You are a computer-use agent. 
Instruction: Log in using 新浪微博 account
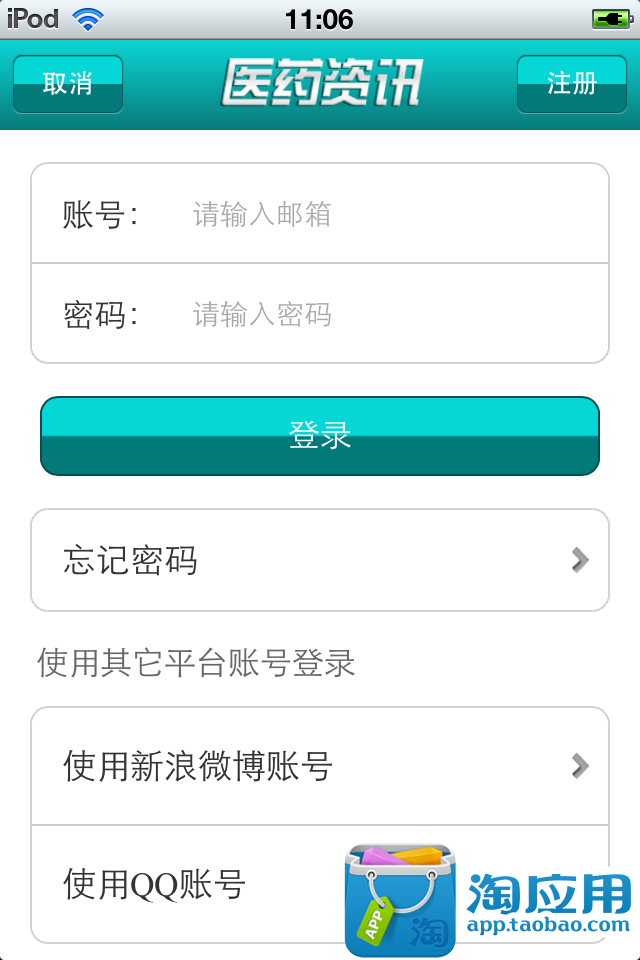tap(320, 767)
